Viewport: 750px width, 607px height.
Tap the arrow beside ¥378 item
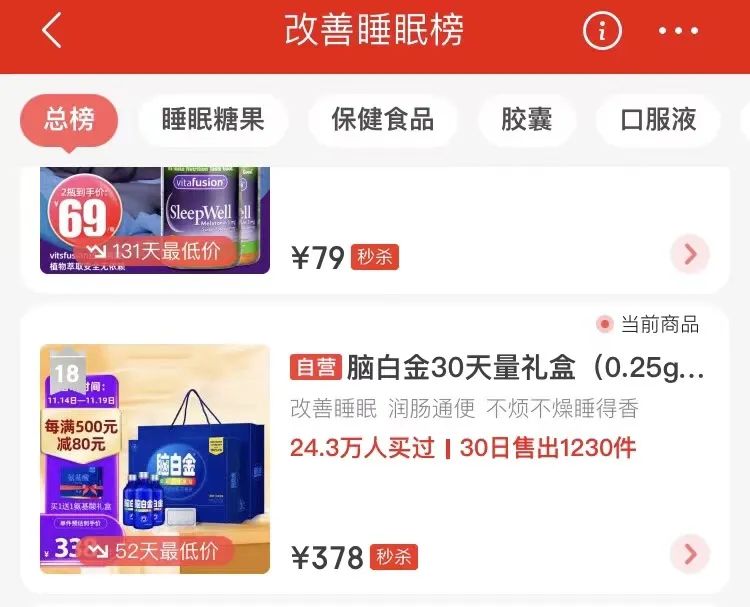click(x=690, y=553)
